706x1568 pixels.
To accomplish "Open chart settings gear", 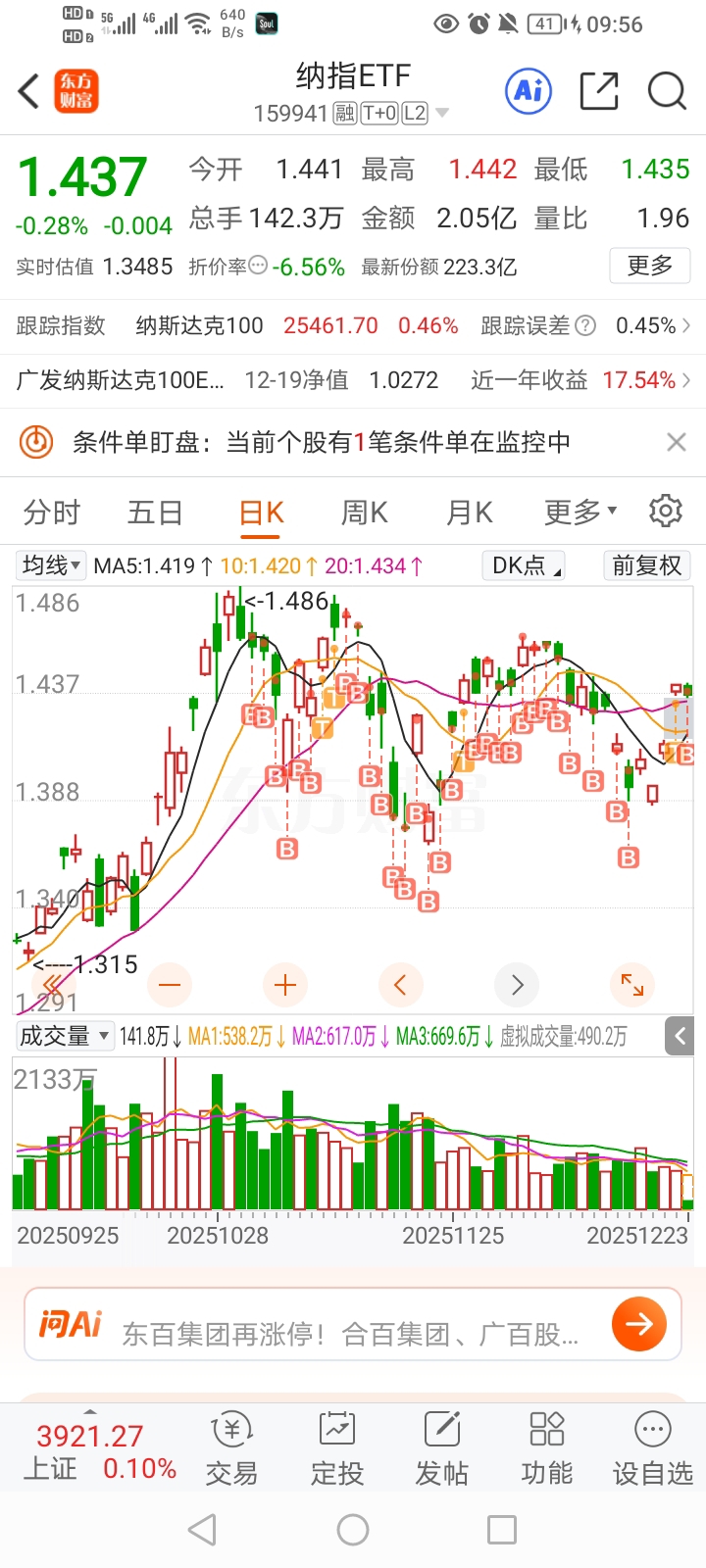I will pos(666,511).
